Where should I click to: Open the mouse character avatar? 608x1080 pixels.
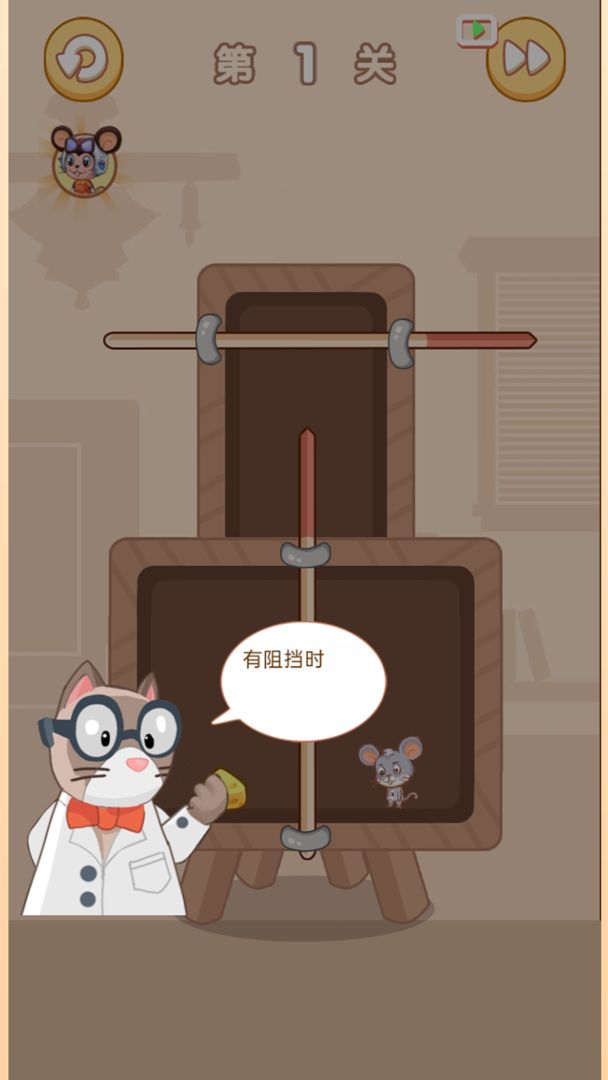click(x=85, y=160)
